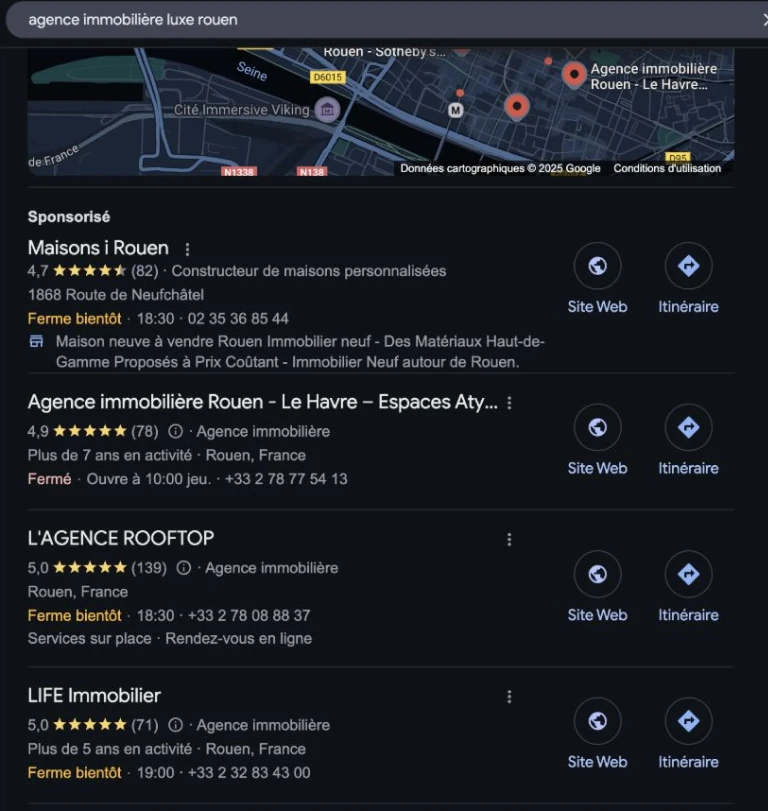Open LIFE Immobilier listing
The image size is (768, 811).
(94, 695)
